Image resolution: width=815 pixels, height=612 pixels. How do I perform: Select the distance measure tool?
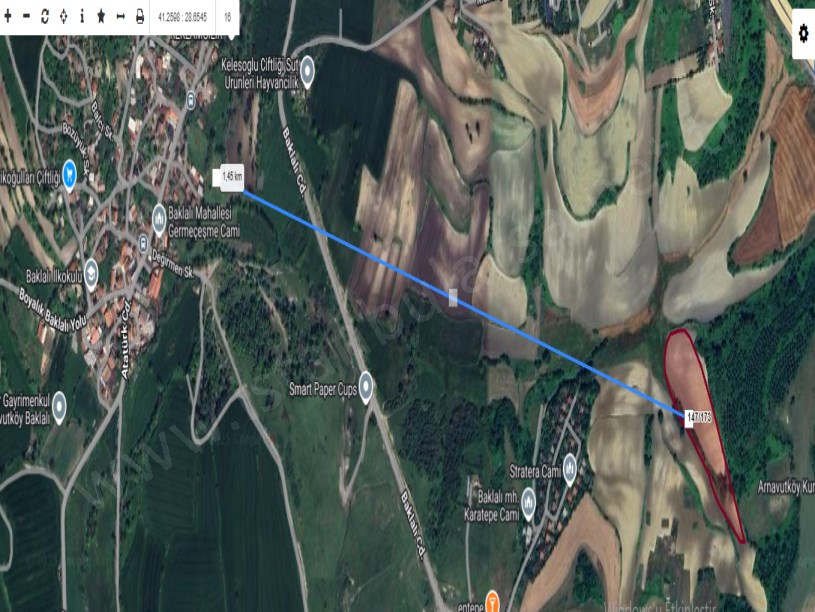[x=120, y=17]
